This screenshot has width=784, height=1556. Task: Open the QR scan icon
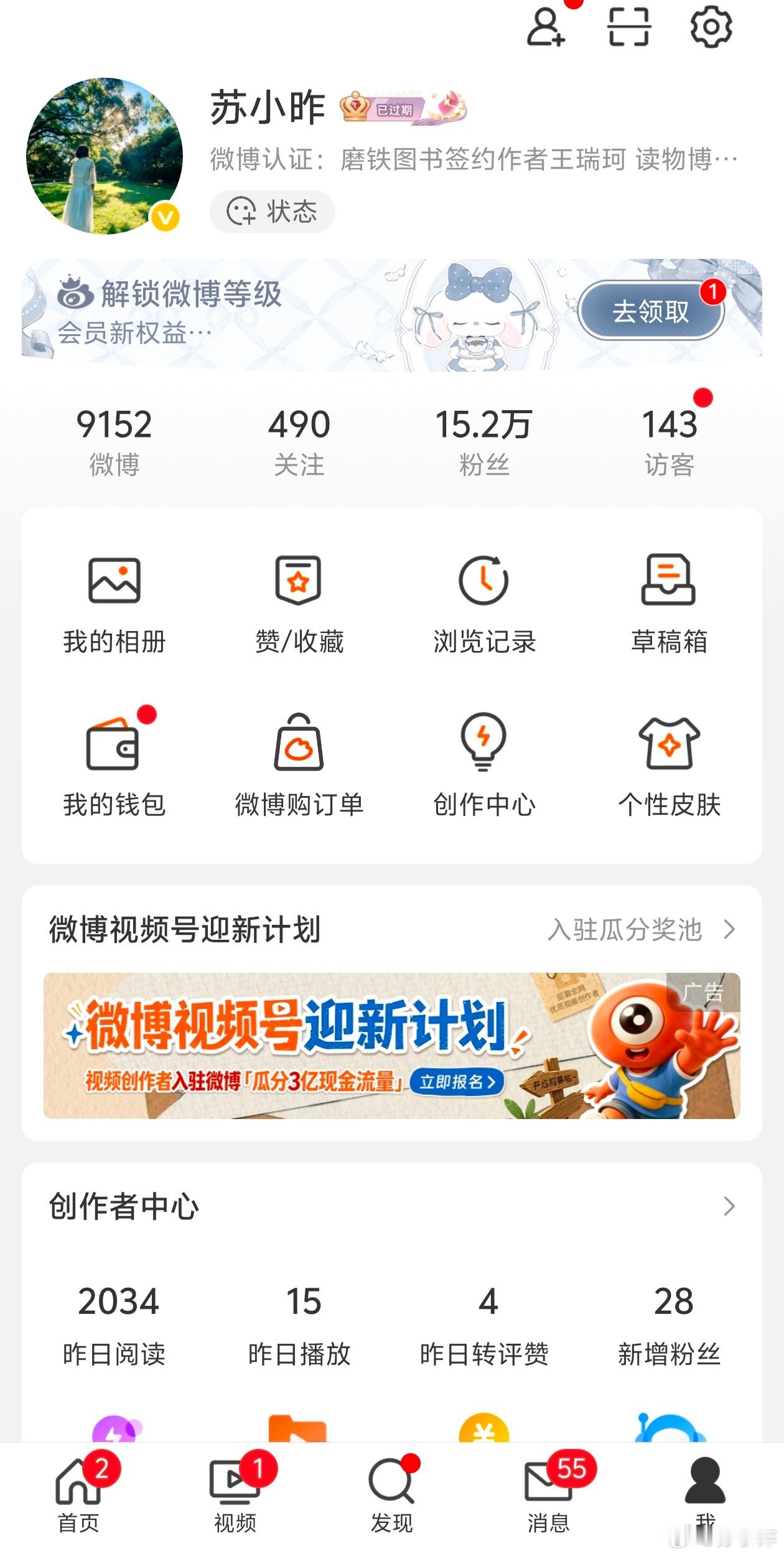pos(628,27)
